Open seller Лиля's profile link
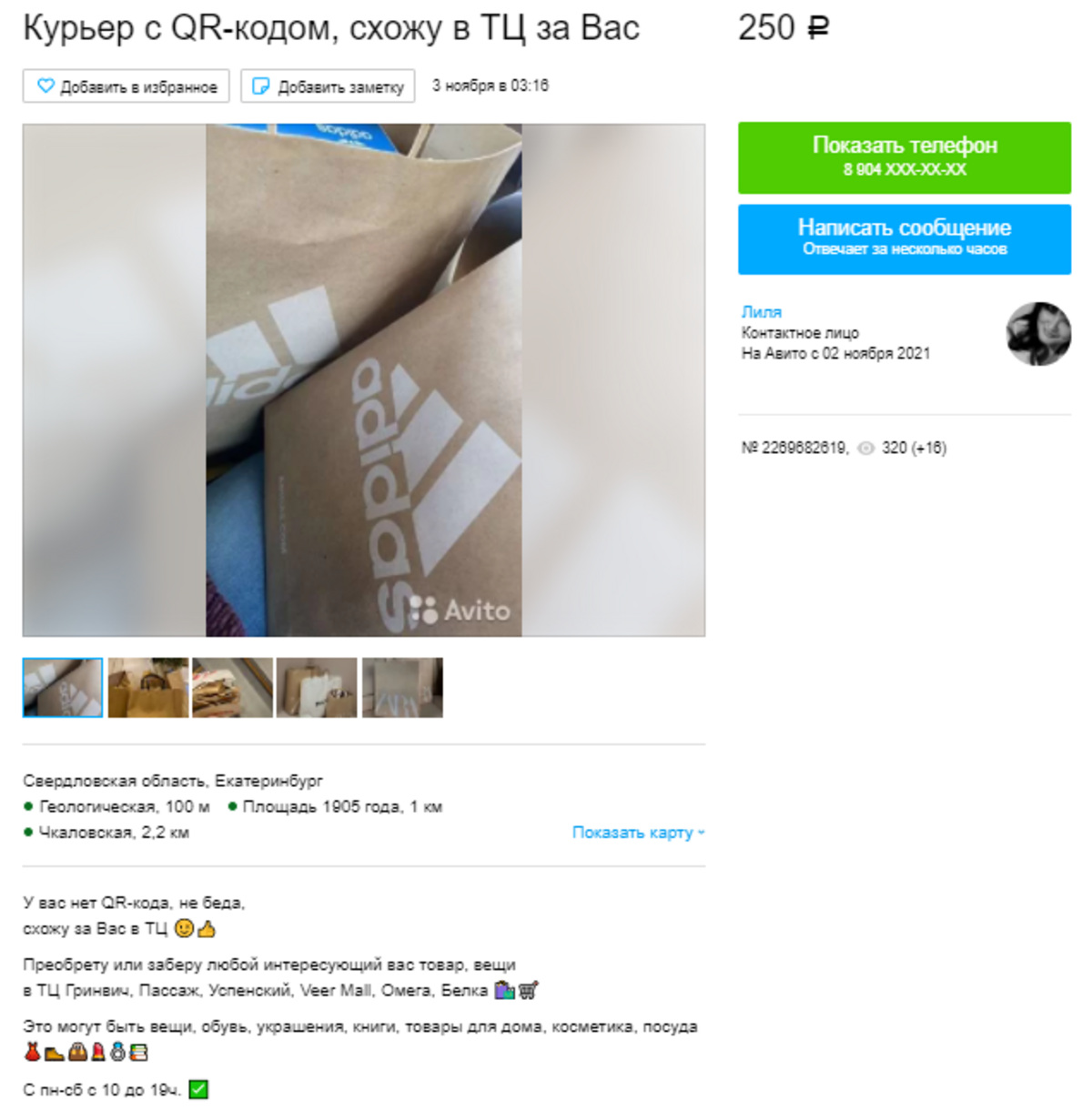Screen dimensions: 1092x1111 761,311
